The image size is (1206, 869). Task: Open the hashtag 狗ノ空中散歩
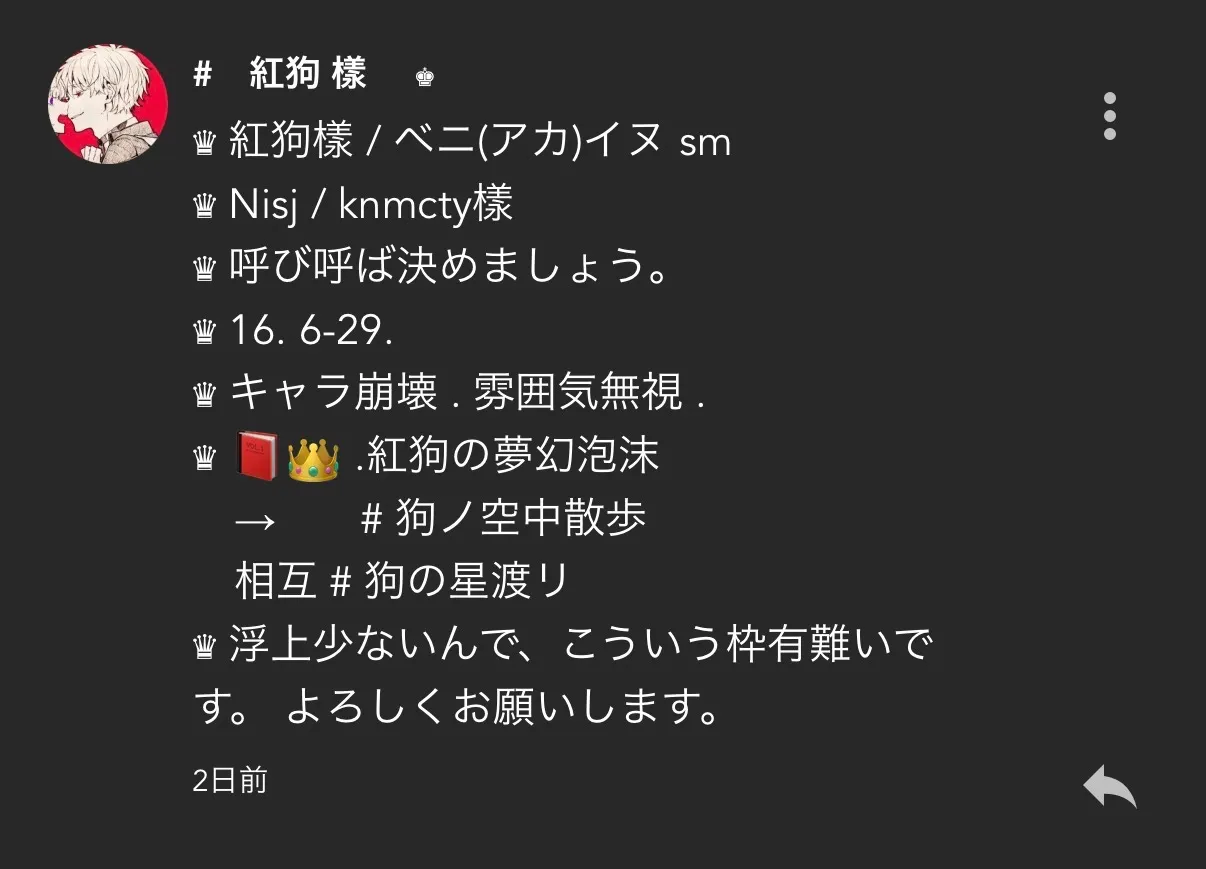pyautogui.click(x=503, y=519)
